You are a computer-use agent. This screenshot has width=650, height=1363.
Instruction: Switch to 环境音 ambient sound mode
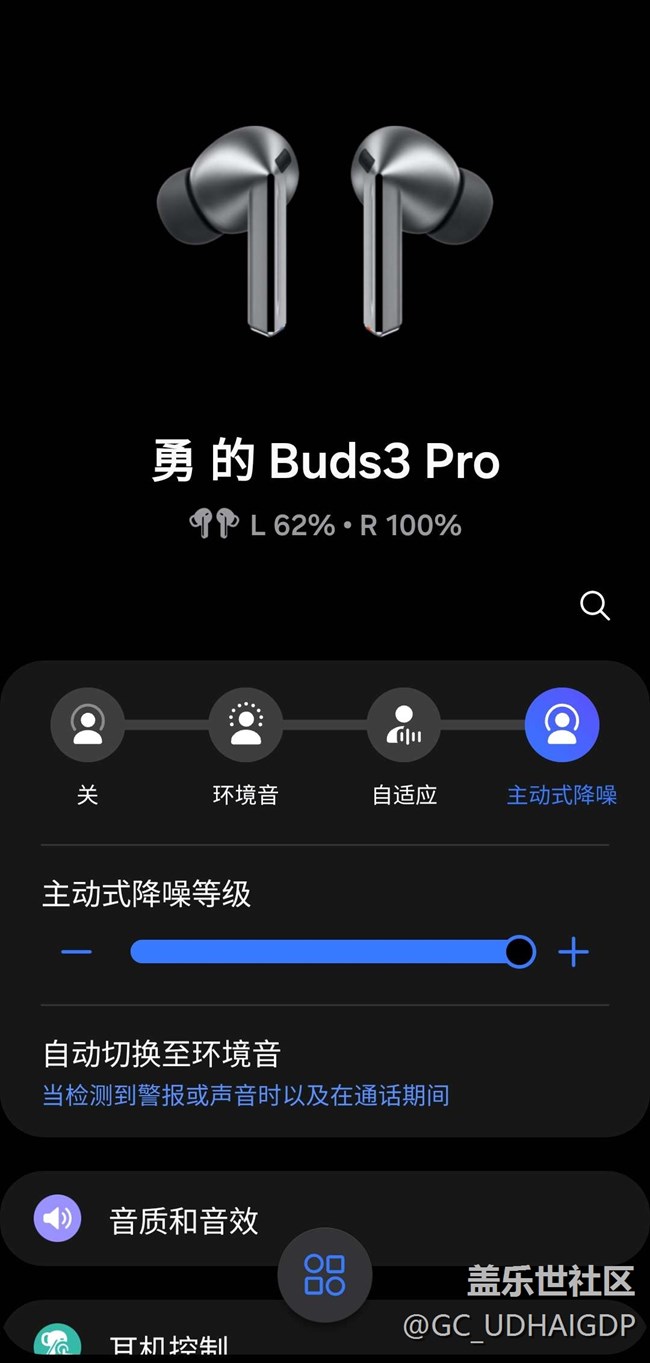point(246,725)
